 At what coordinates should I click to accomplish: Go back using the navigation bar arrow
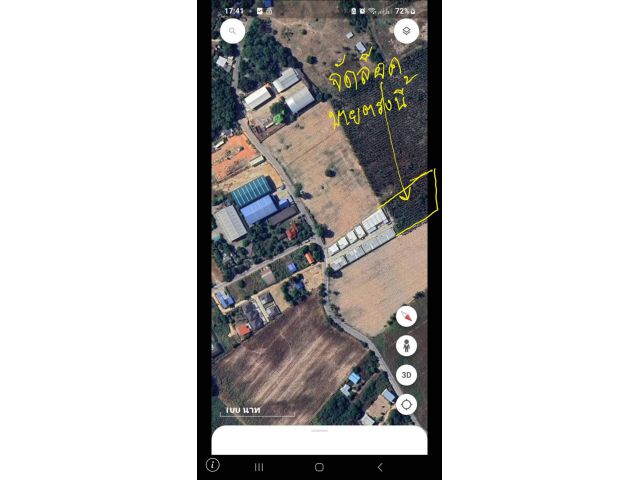click(x=380, y=467)
